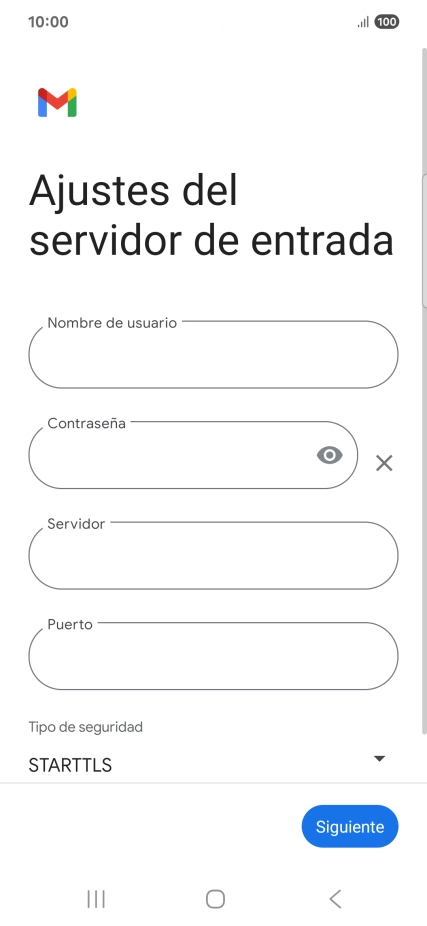427x926 pixels.
Task: Expand the Tipo de seguridad dropdown
Action: coord(213,759)
